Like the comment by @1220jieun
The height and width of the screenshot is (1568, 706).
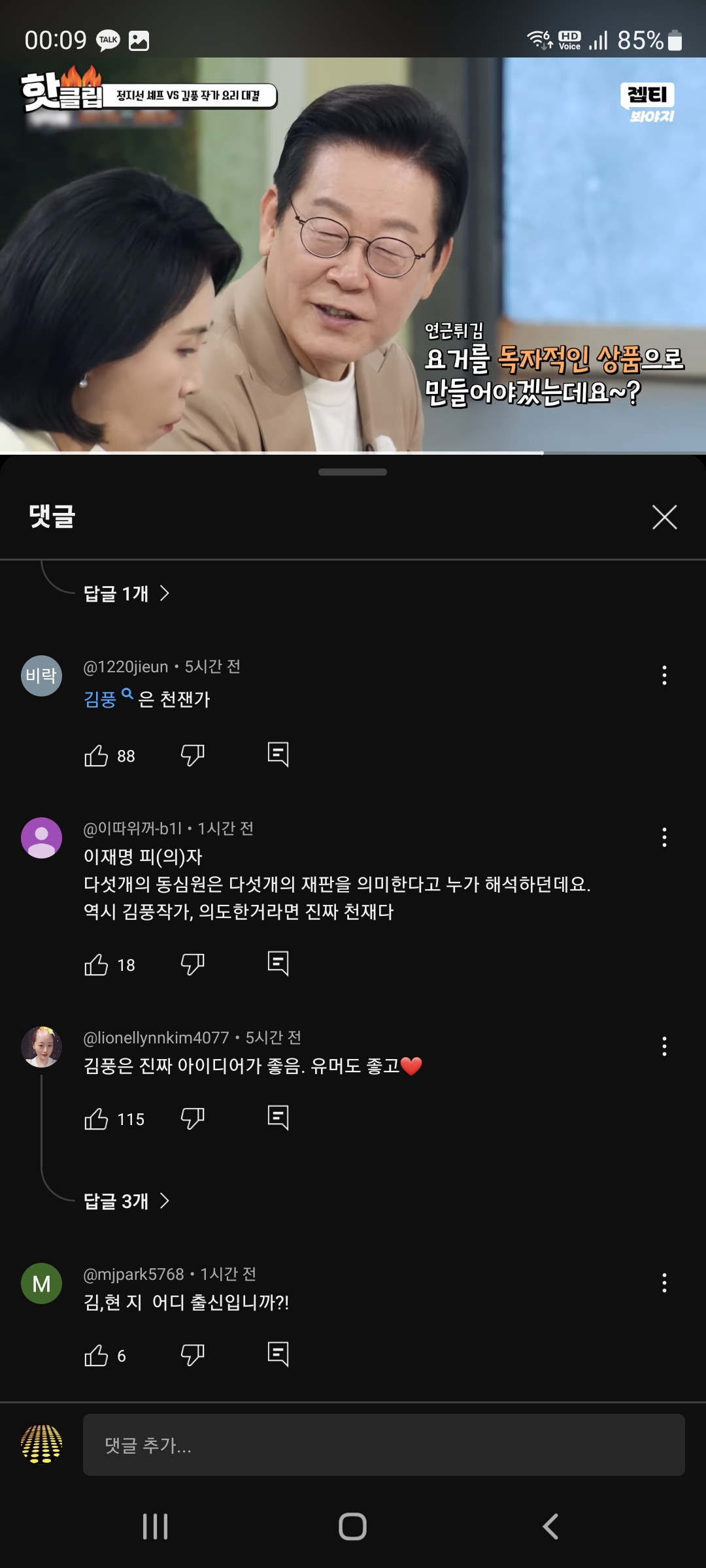click(x=96, y=756)
